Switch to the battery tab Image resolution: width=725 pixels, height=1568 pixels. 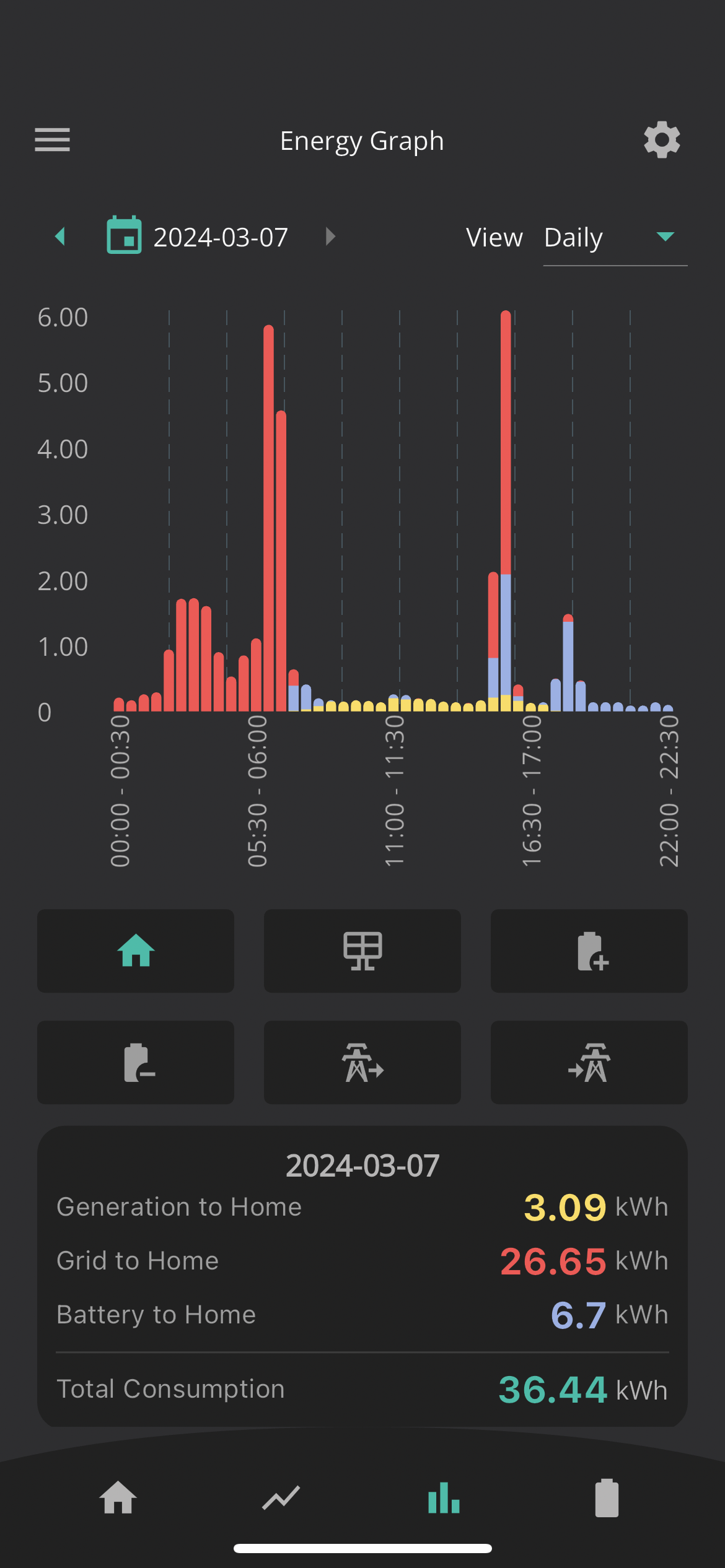[607, 1497]
